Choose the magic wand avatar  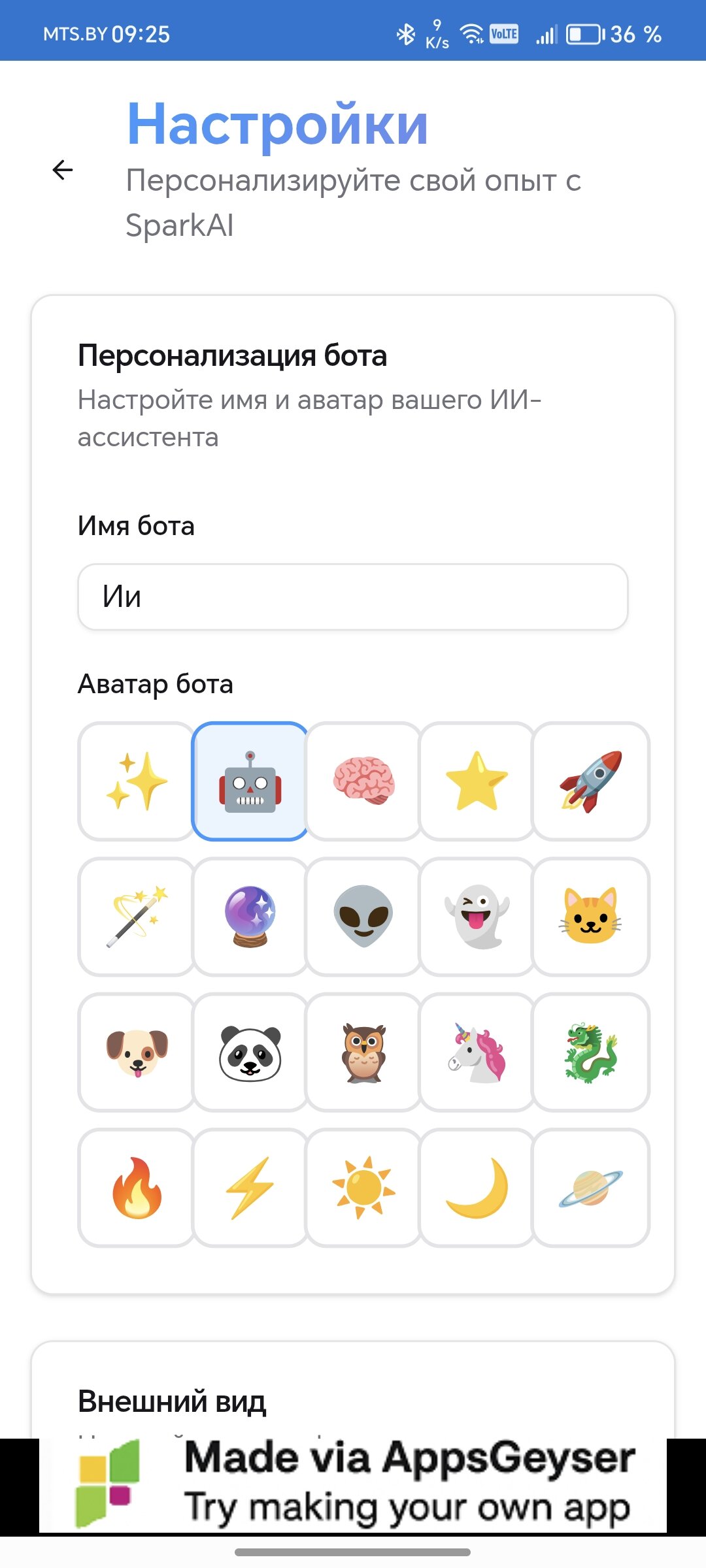137,917
